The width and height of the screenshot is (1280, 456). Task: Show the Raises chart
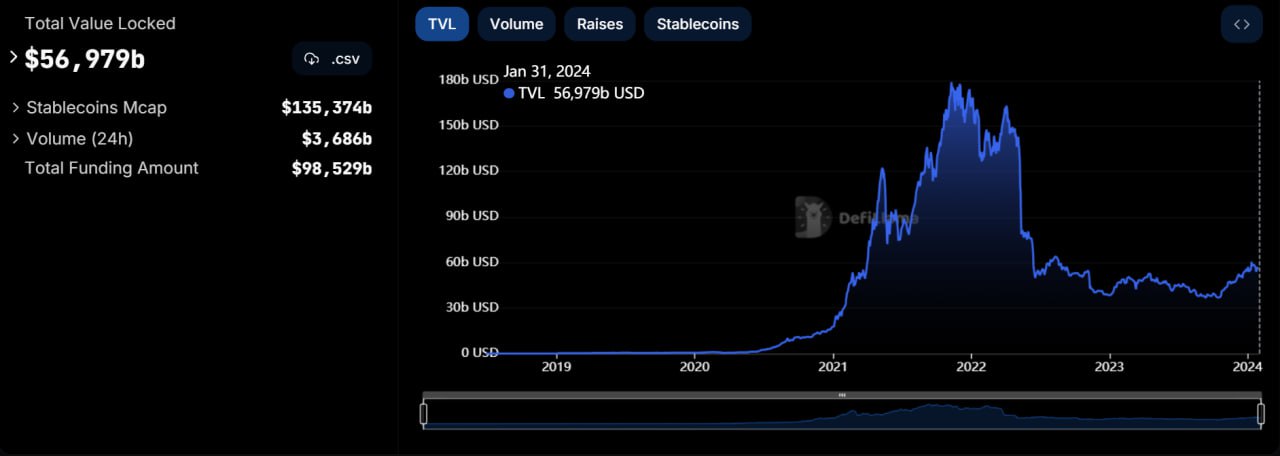tap(600, 24)
